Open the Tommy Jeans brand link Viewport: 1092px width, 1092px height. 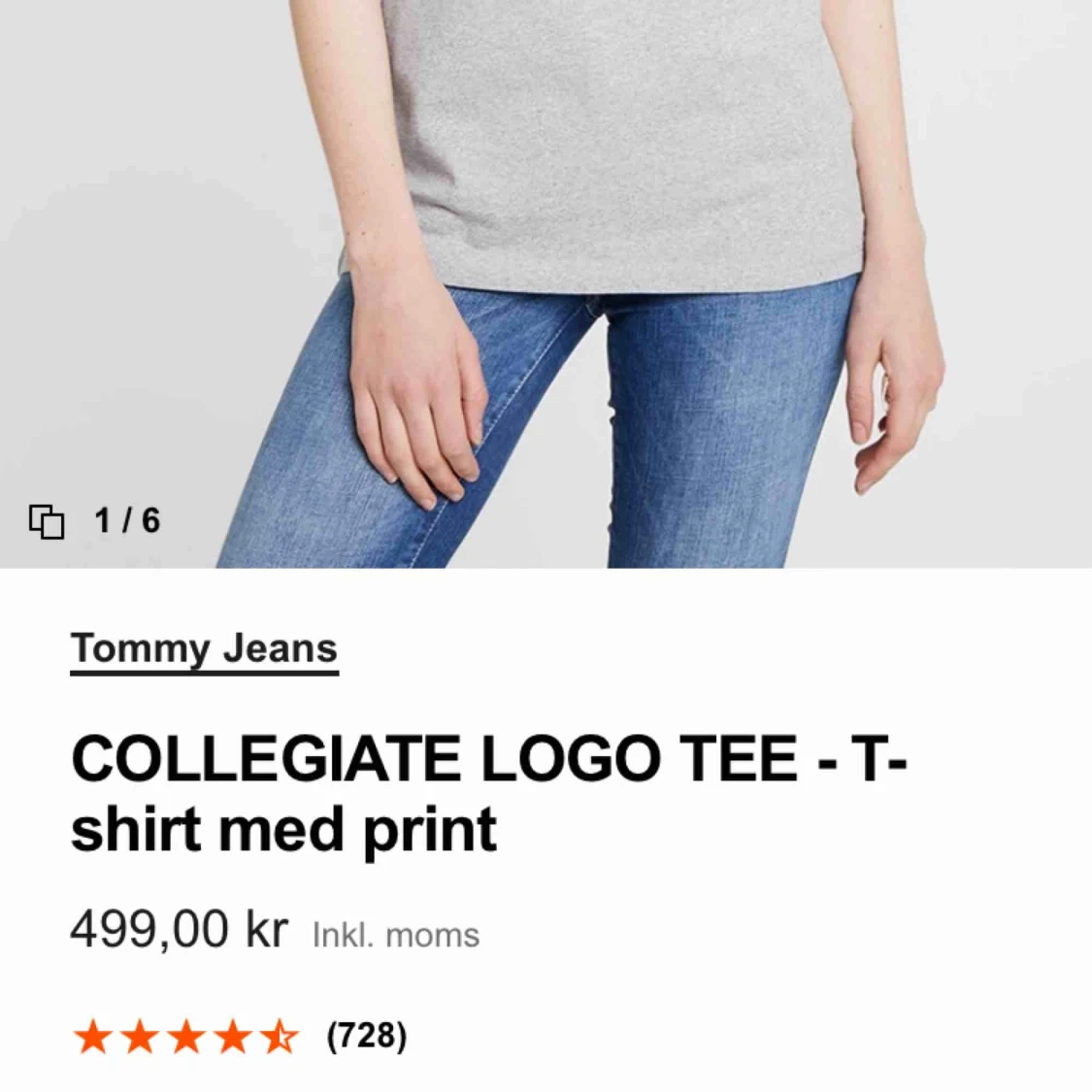(204, 648)
